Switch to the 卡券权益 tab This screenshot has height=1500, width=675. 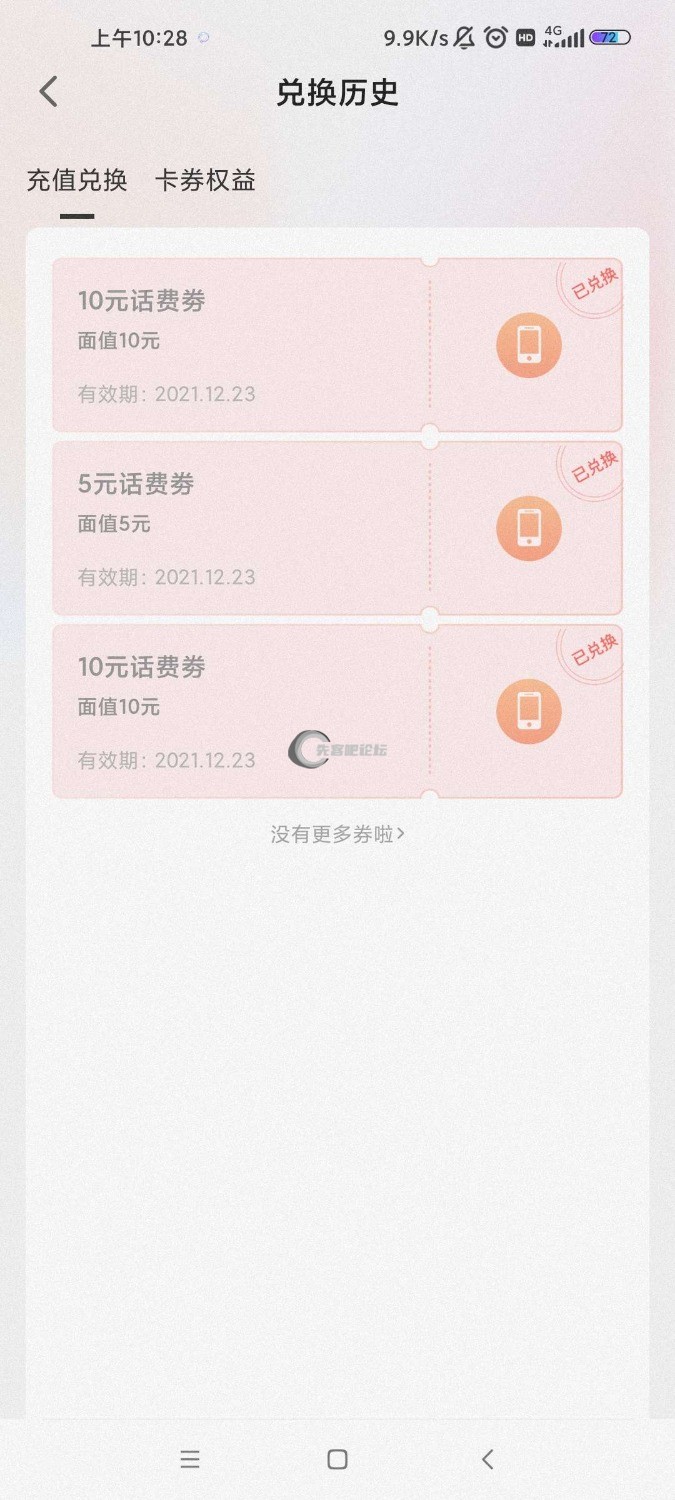coord(205,181)
